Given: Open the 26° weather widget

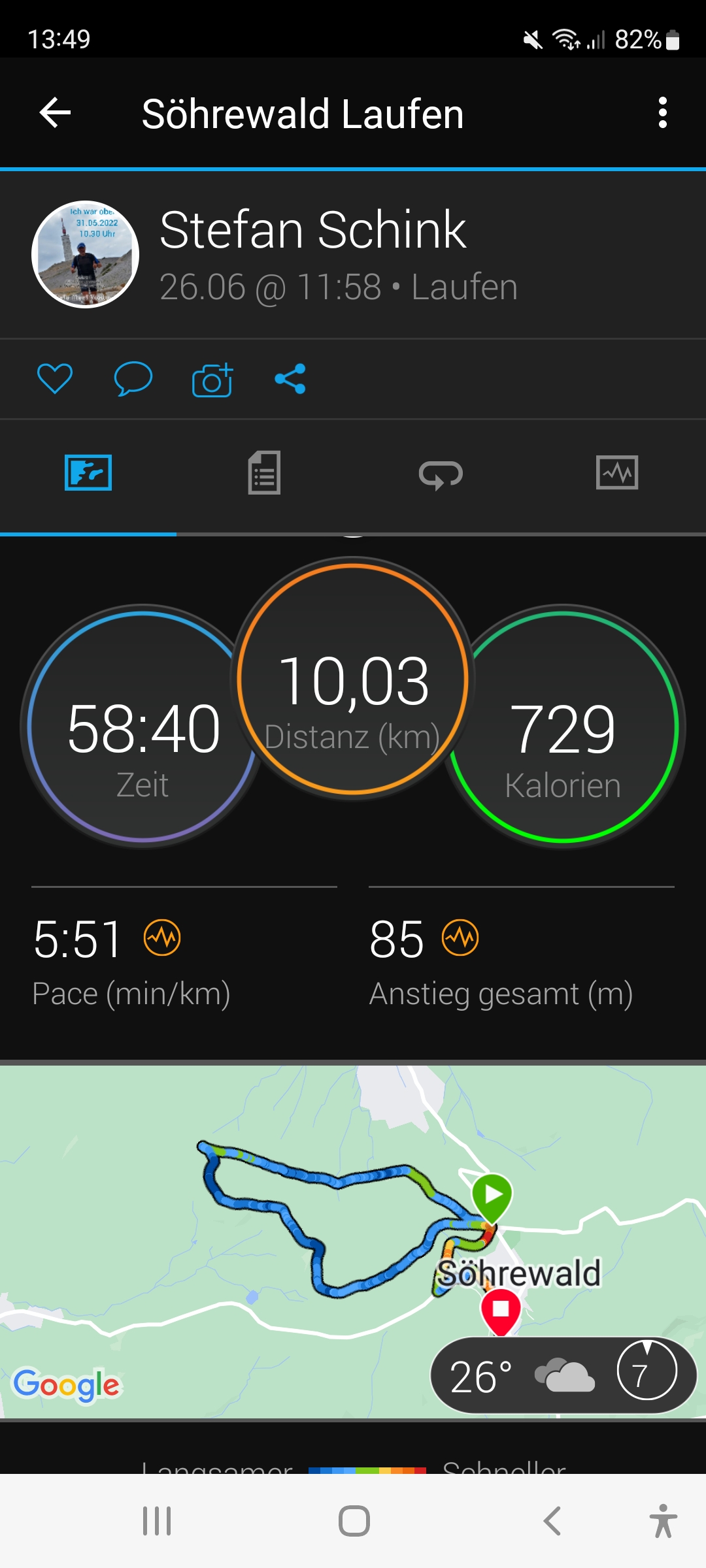Looking at the screenshot, I should (x=562, y=1375).
